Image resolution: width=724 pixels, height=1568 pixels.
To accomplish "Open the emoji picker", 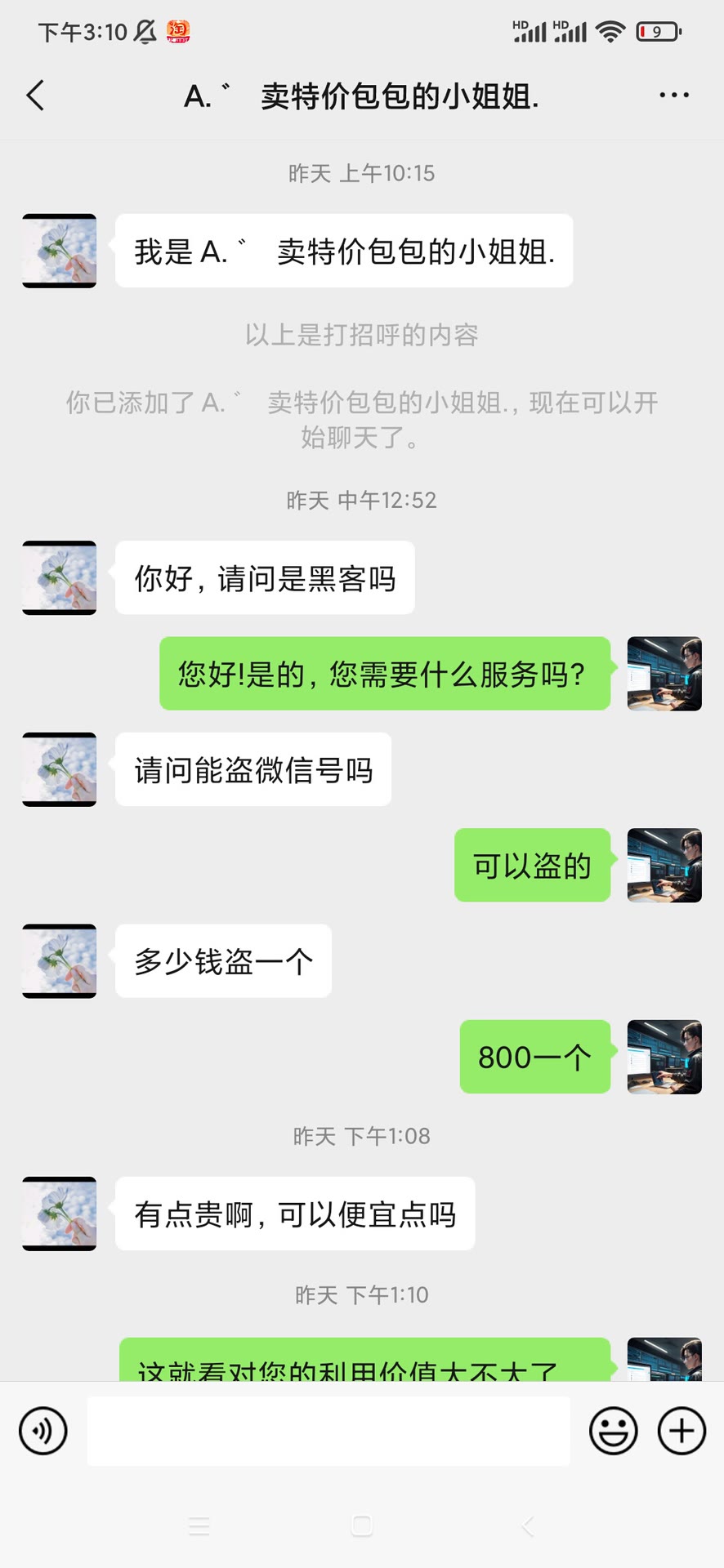I will pyautogui.click(x=613, y=1432).
